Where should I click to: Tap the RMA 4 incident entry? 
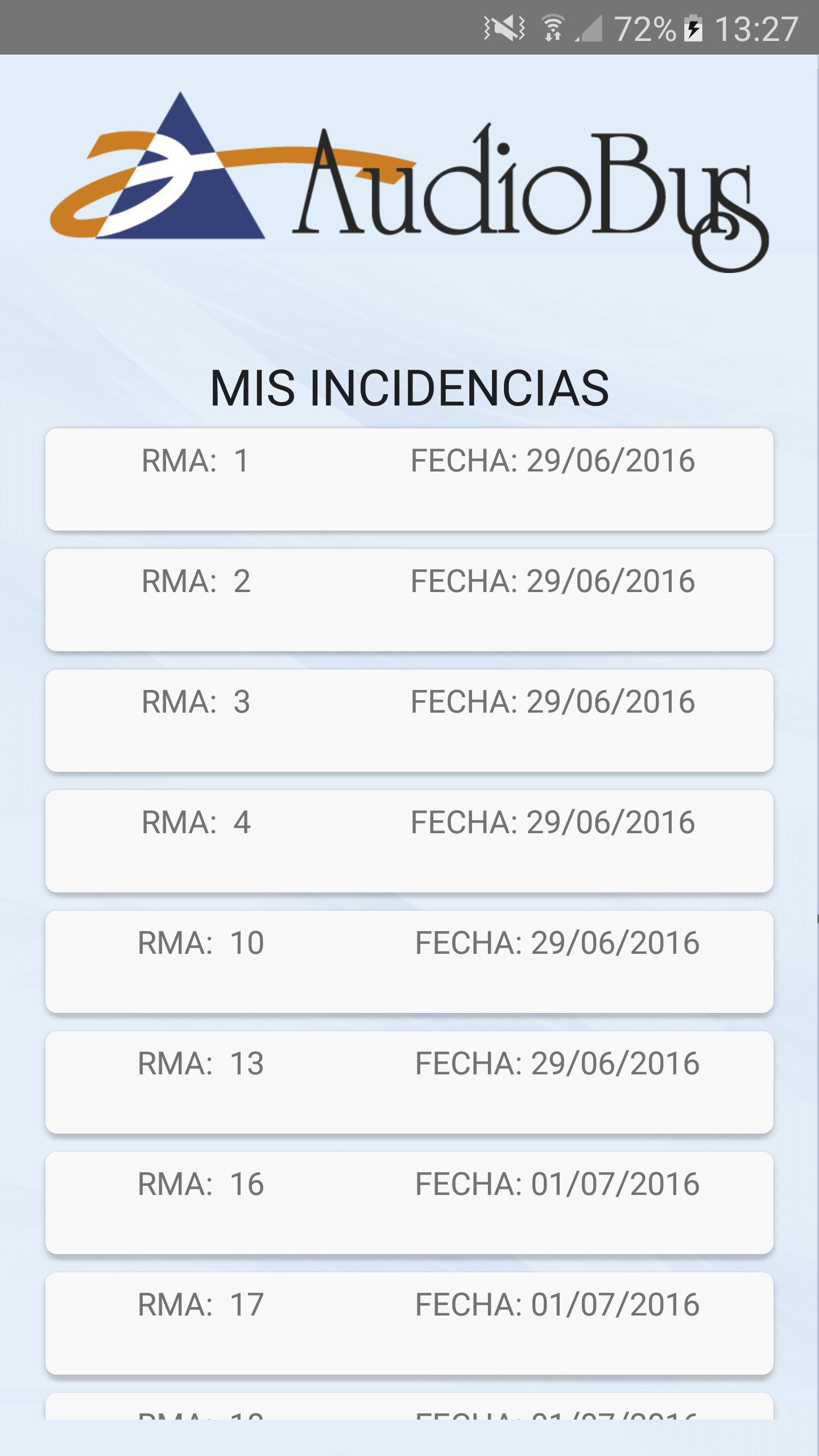409,841
